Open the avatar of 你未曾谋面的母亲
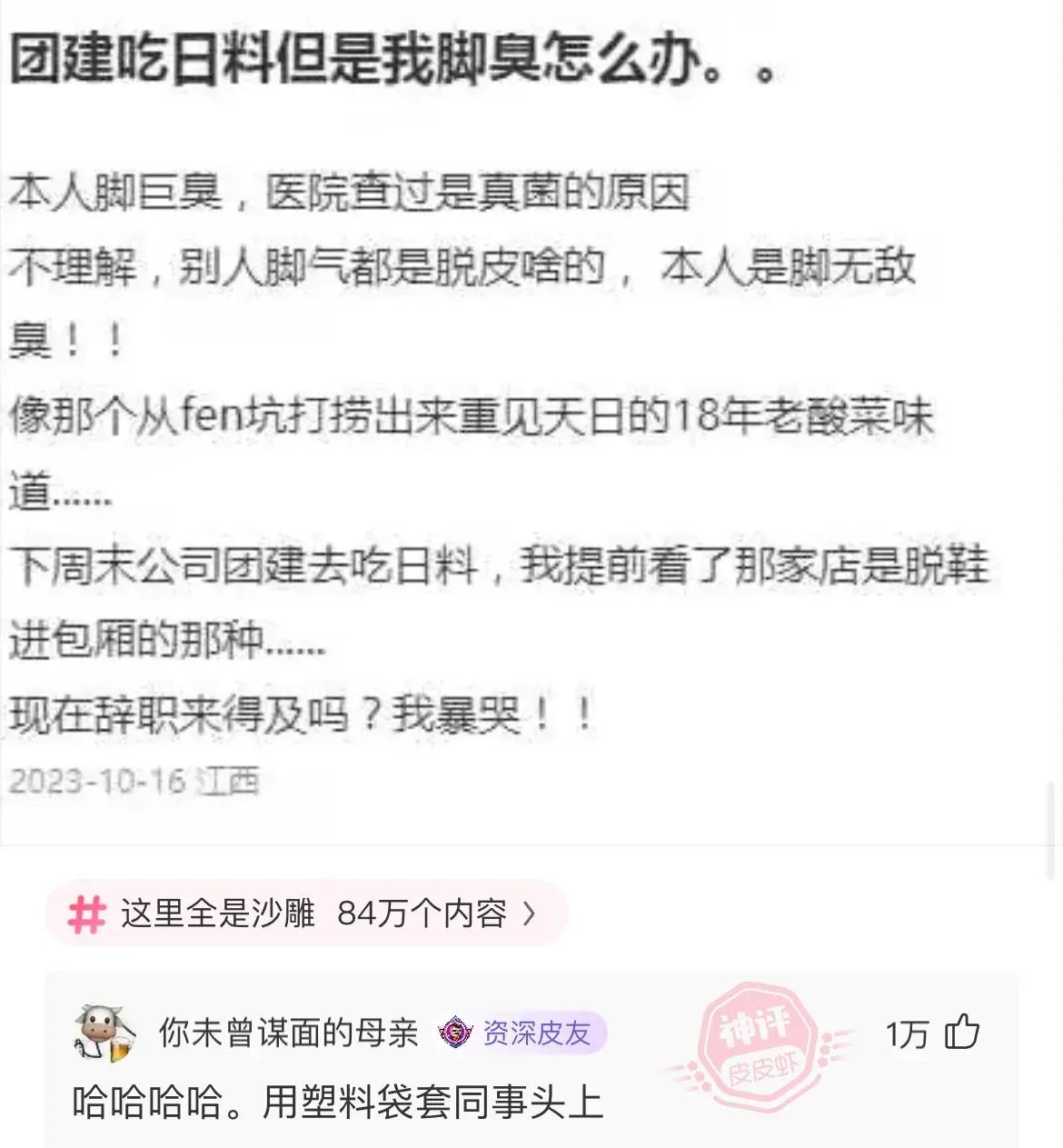The height and width of the screenshot is (1148, 1063). [104, 1033]
